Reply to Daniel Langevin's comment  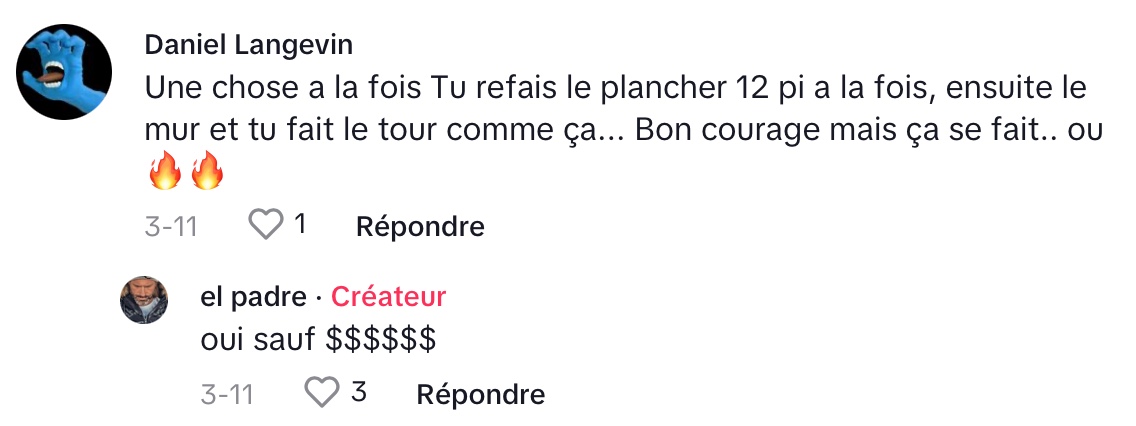(420, 227)
